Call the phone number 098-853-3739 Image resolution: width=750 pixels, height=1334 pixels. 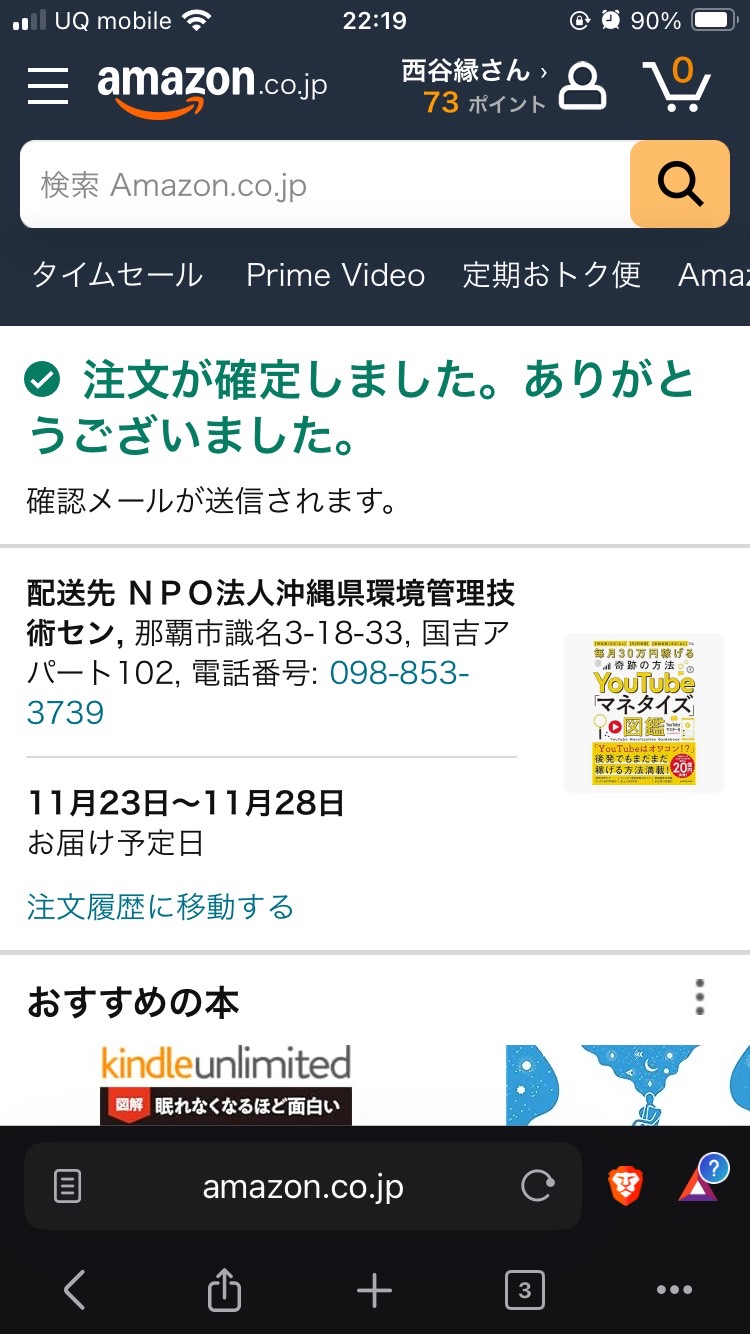tap(248, 693)
